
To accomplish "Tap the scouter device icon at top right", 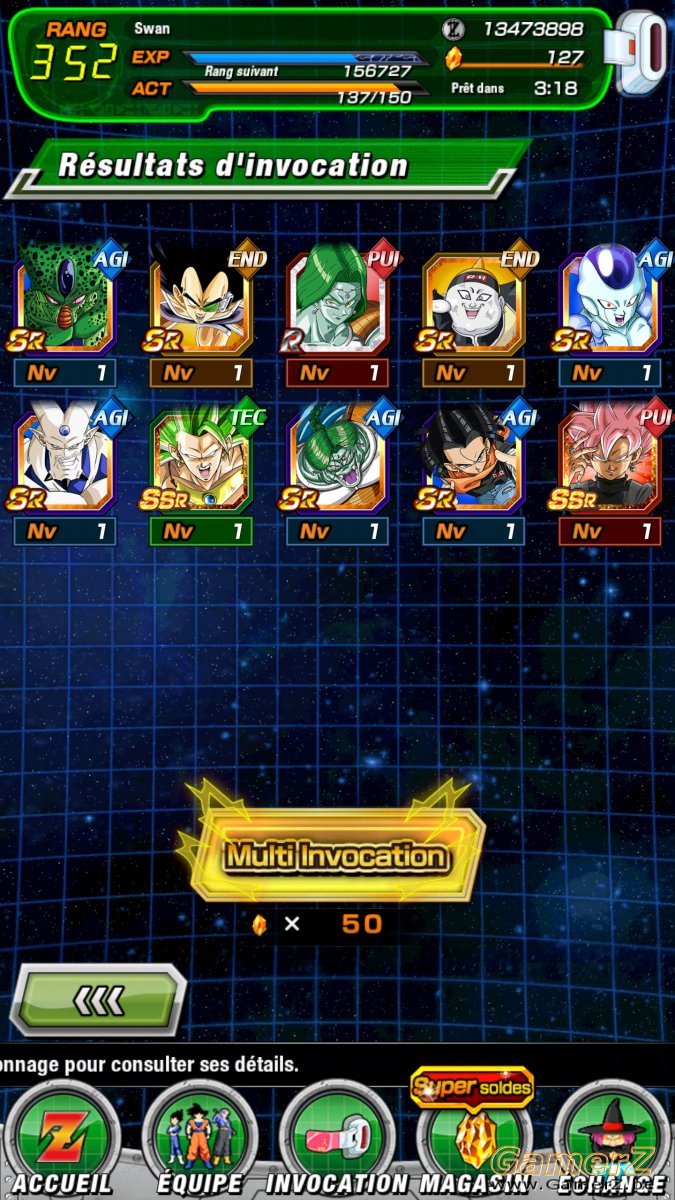I will coord(643,53).
